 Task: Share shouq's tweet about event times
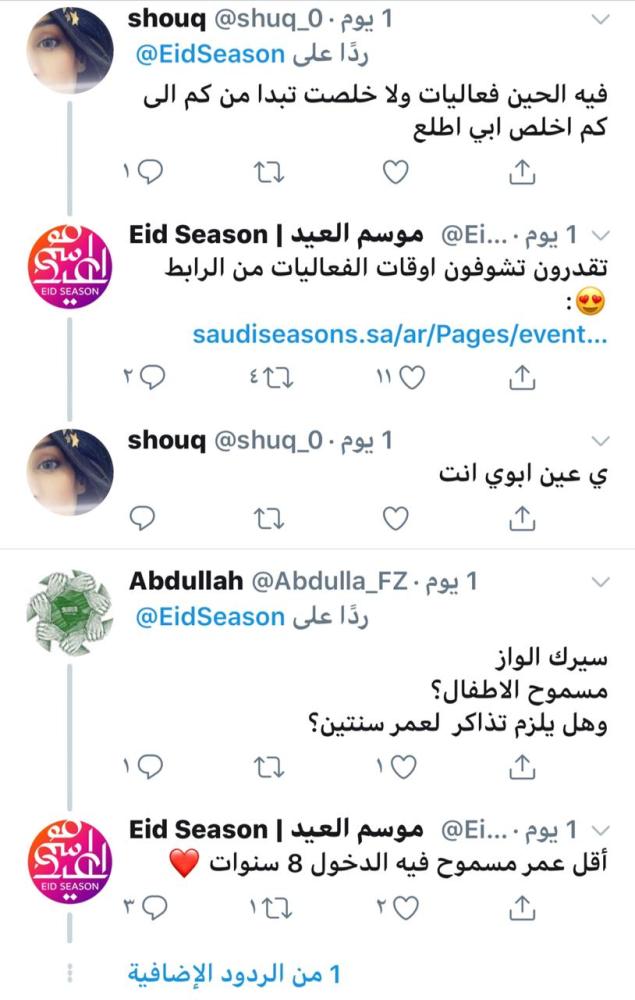520,174
